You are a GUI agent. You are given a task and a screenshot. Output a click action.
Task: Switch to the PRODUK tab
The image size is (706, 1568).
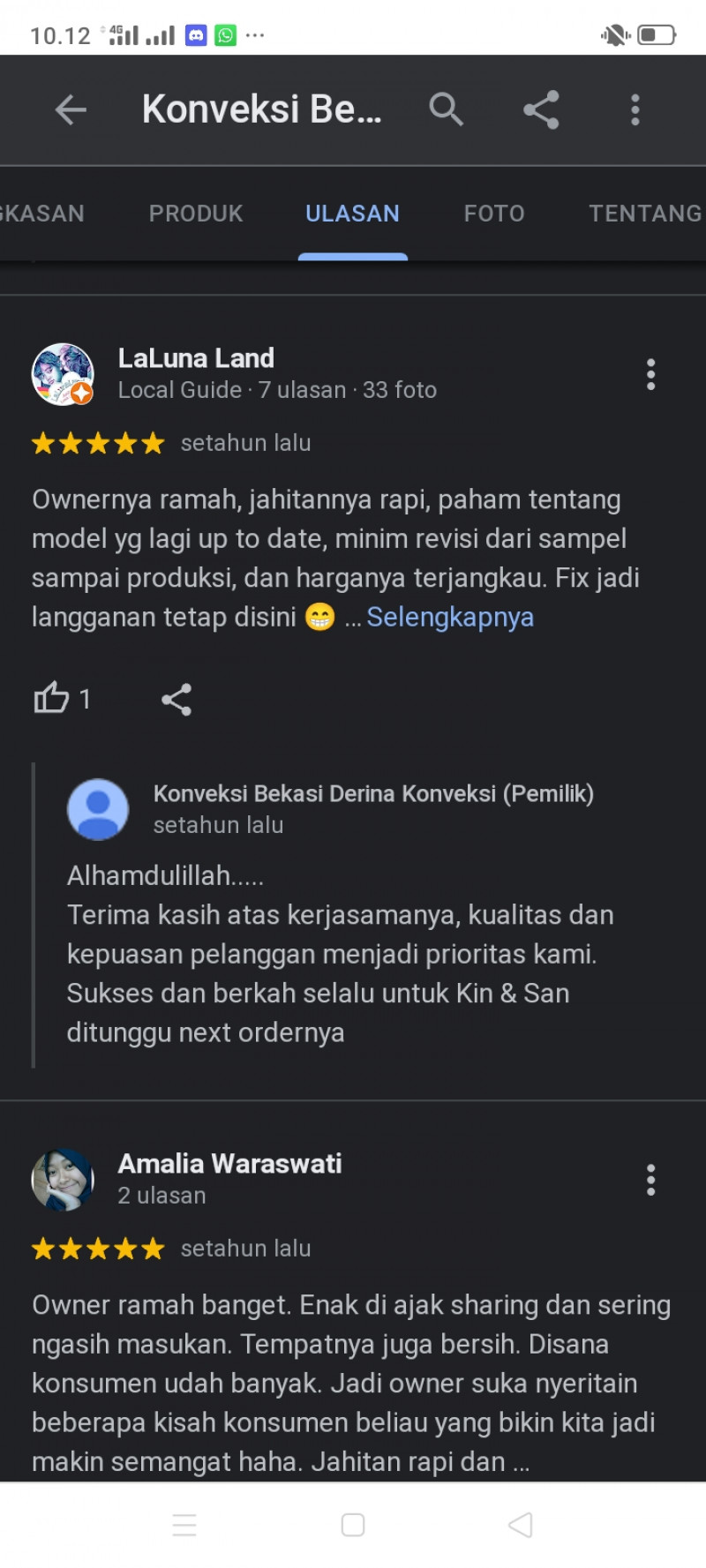point(195,214)
